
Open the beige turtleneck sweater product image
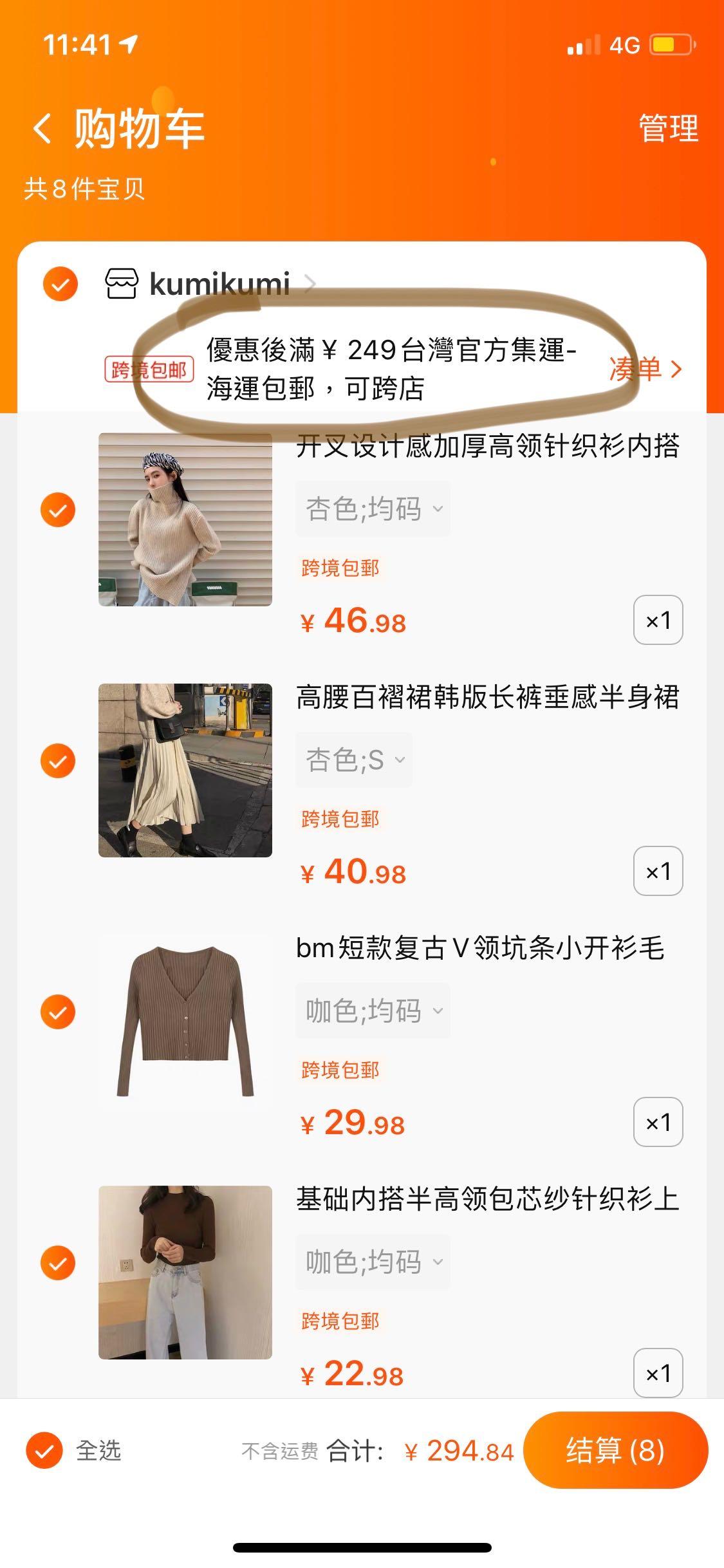tap(185, 519)
